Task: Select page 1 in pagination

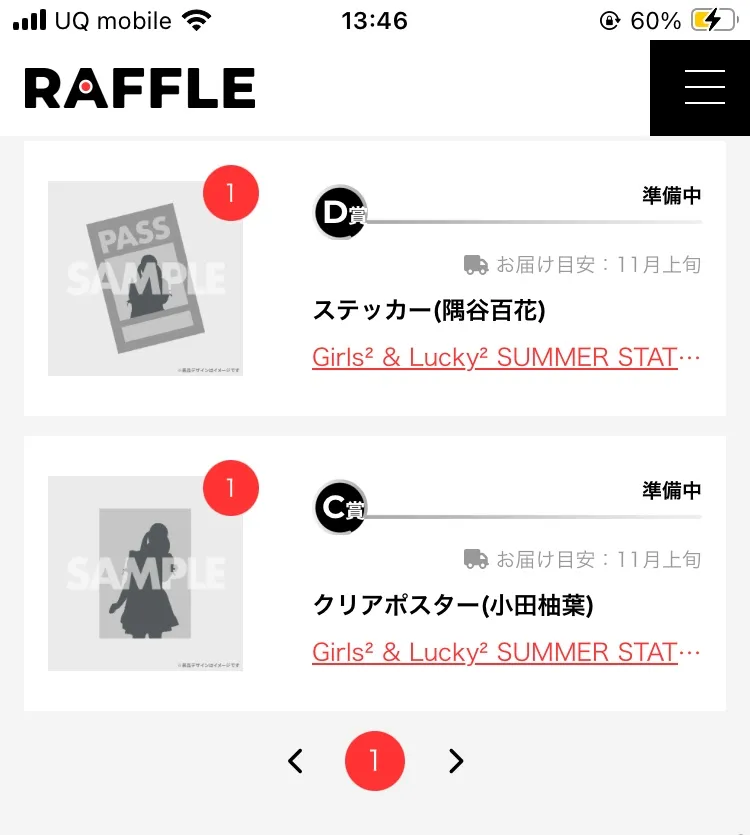Action: pyautogui.click(x=375, y=761)
